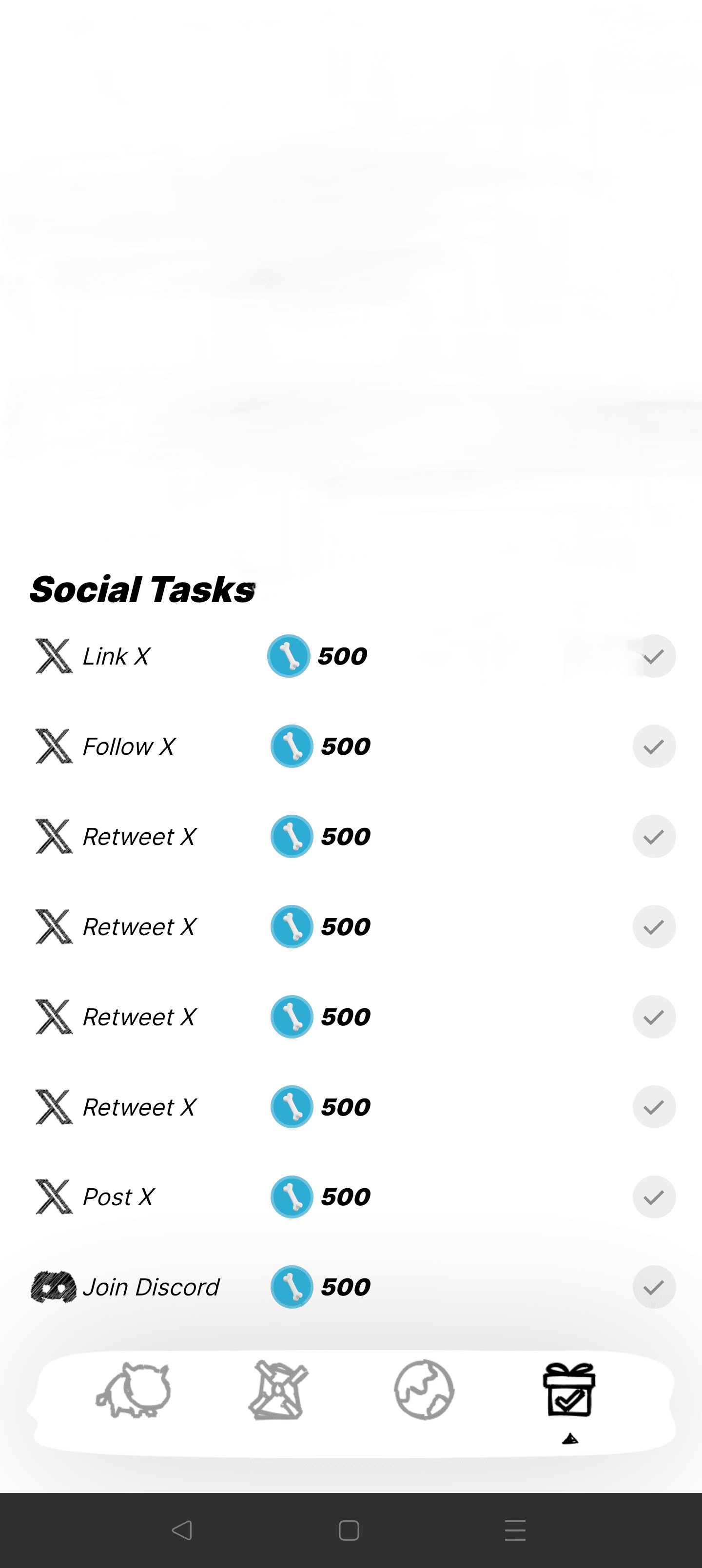Open the windmill tab in bottom bar
This screenshot has width=702, height=1568.
tap(279, 1390)
